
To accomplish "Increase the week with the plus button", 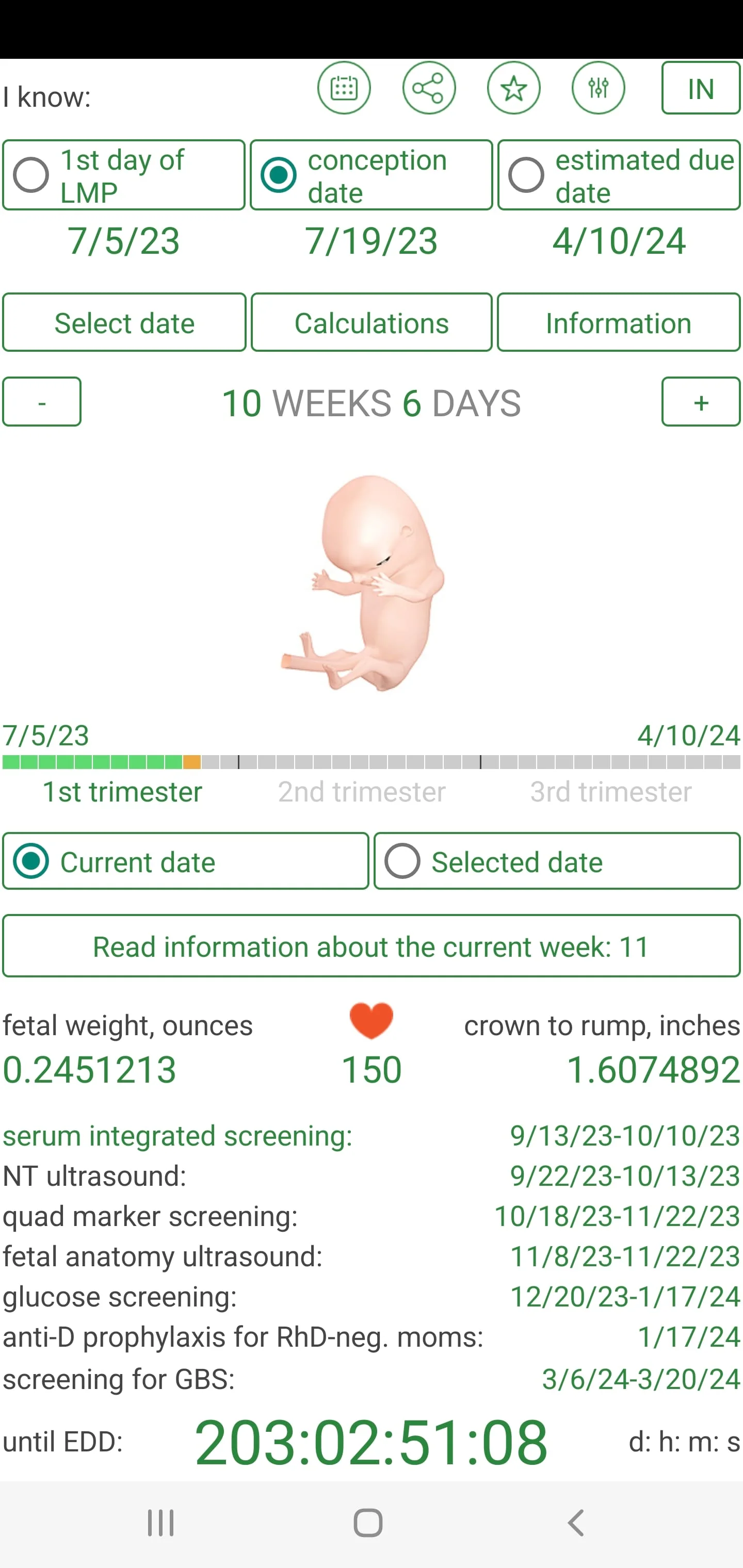I will (700, 402).
